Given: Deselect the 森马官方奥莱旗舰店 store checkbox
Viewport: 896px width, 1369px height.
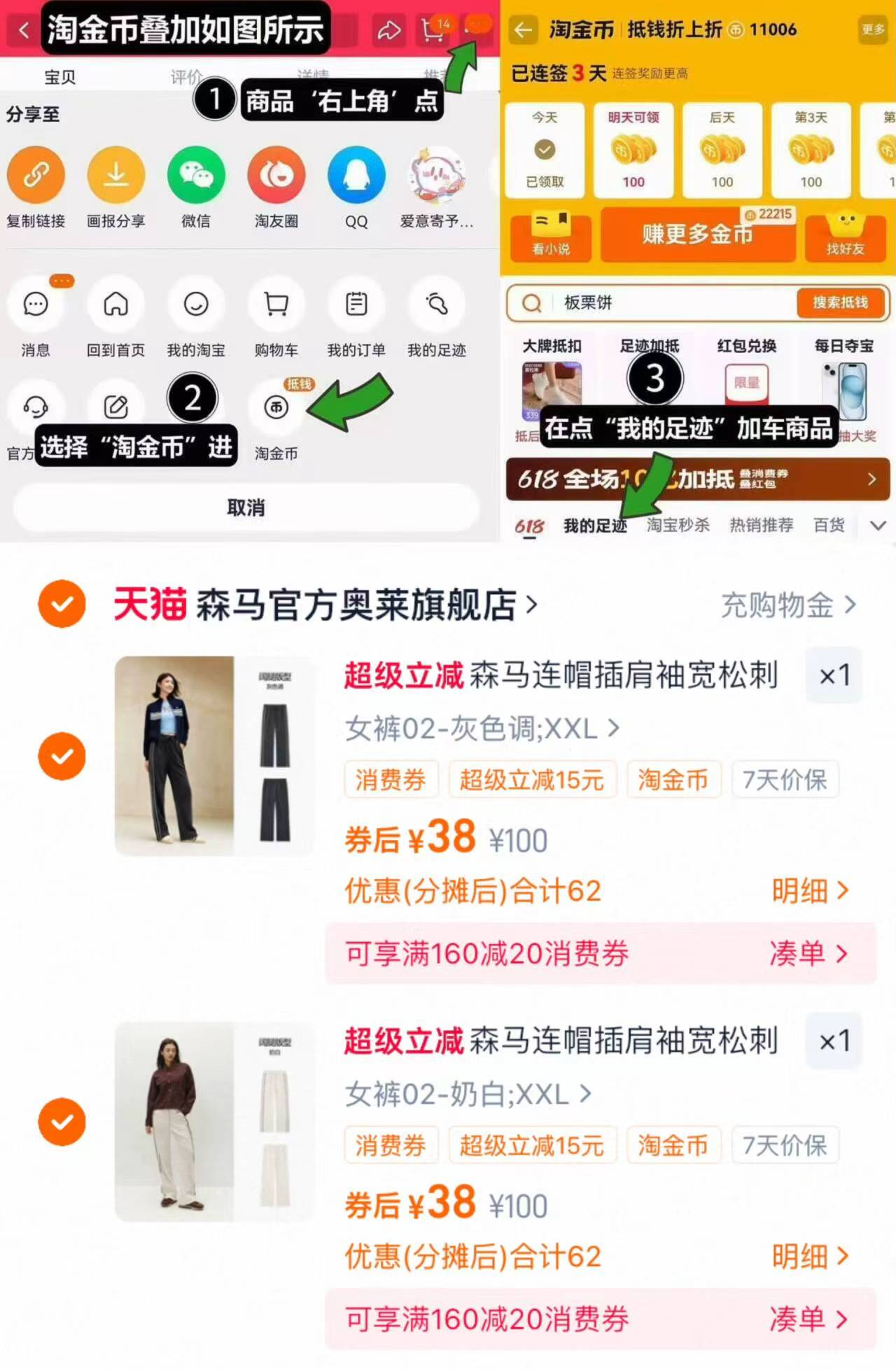Looking at the screenshot, I should tap(63, 603).
